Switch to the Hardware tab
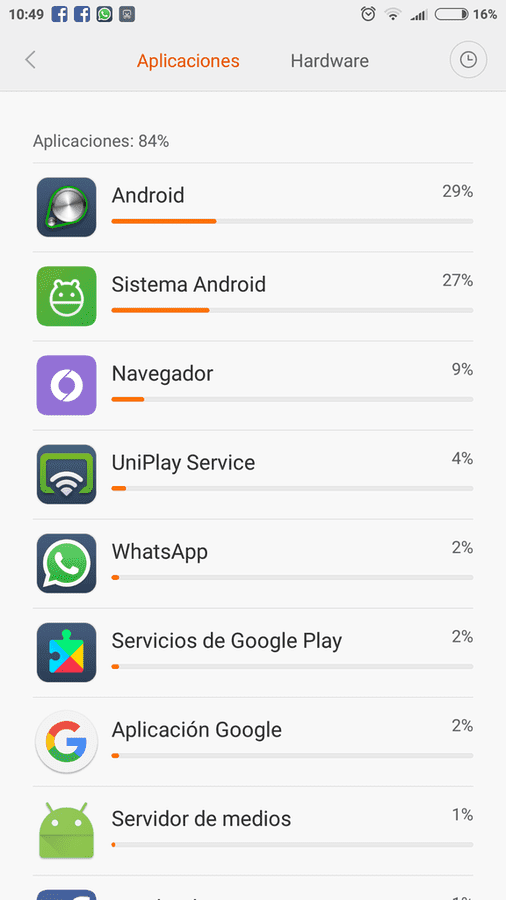506x900 pixels. (329, 61)
